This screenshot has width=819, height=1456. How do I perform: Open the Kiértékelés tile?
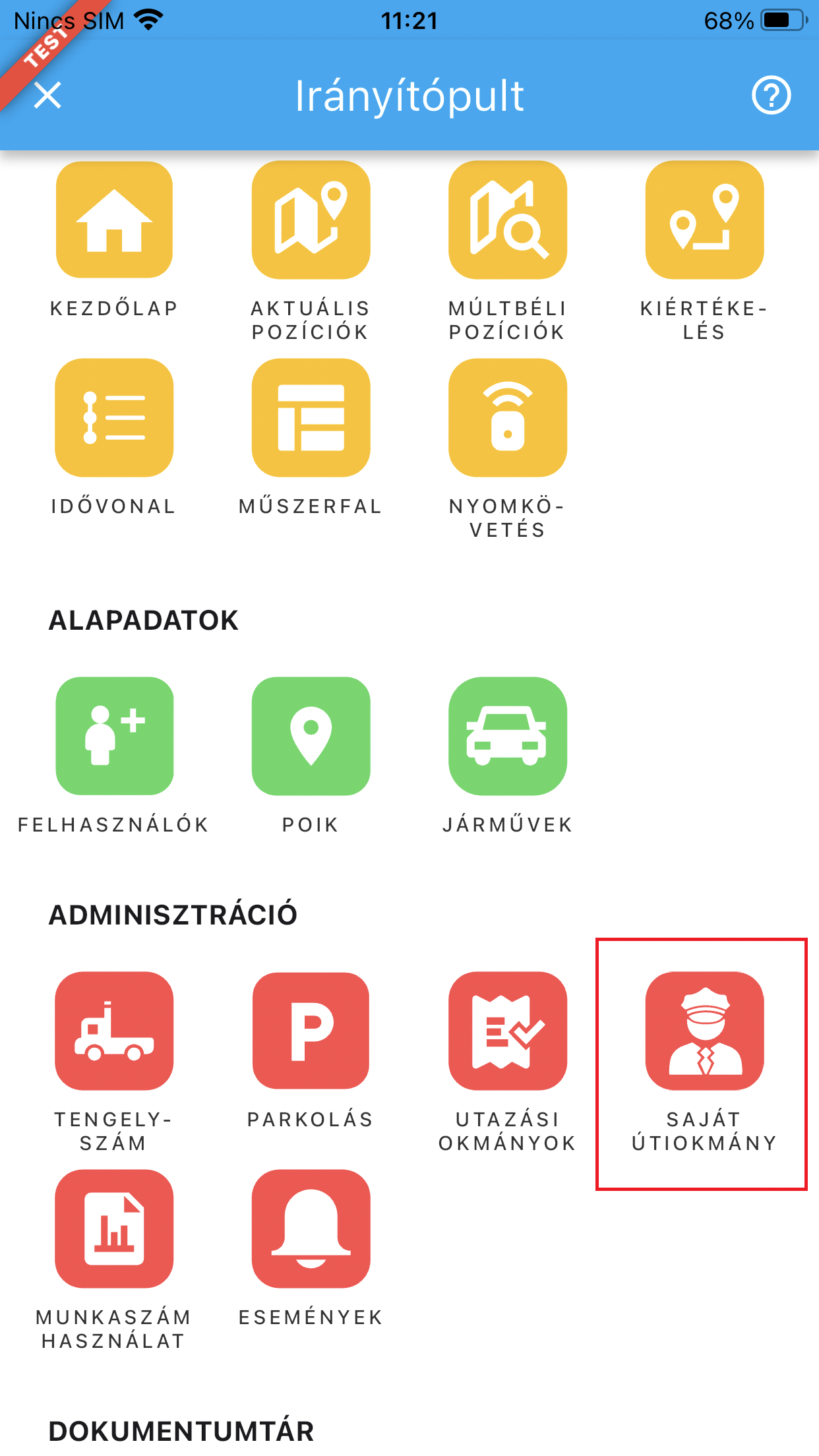704,220
